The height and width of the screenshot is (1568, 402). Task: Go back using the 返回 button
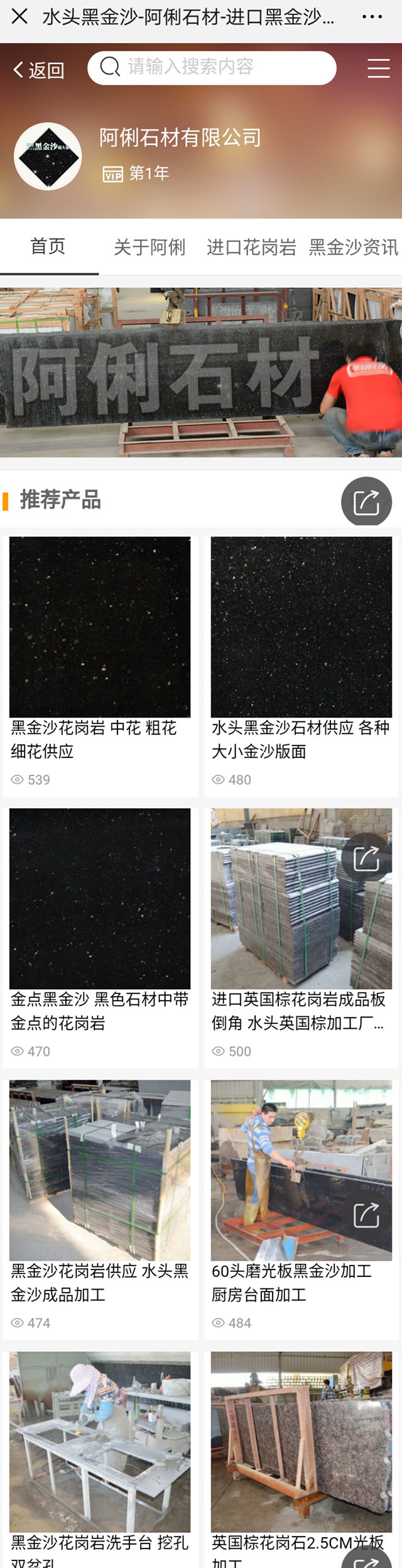tap(39, 70)
